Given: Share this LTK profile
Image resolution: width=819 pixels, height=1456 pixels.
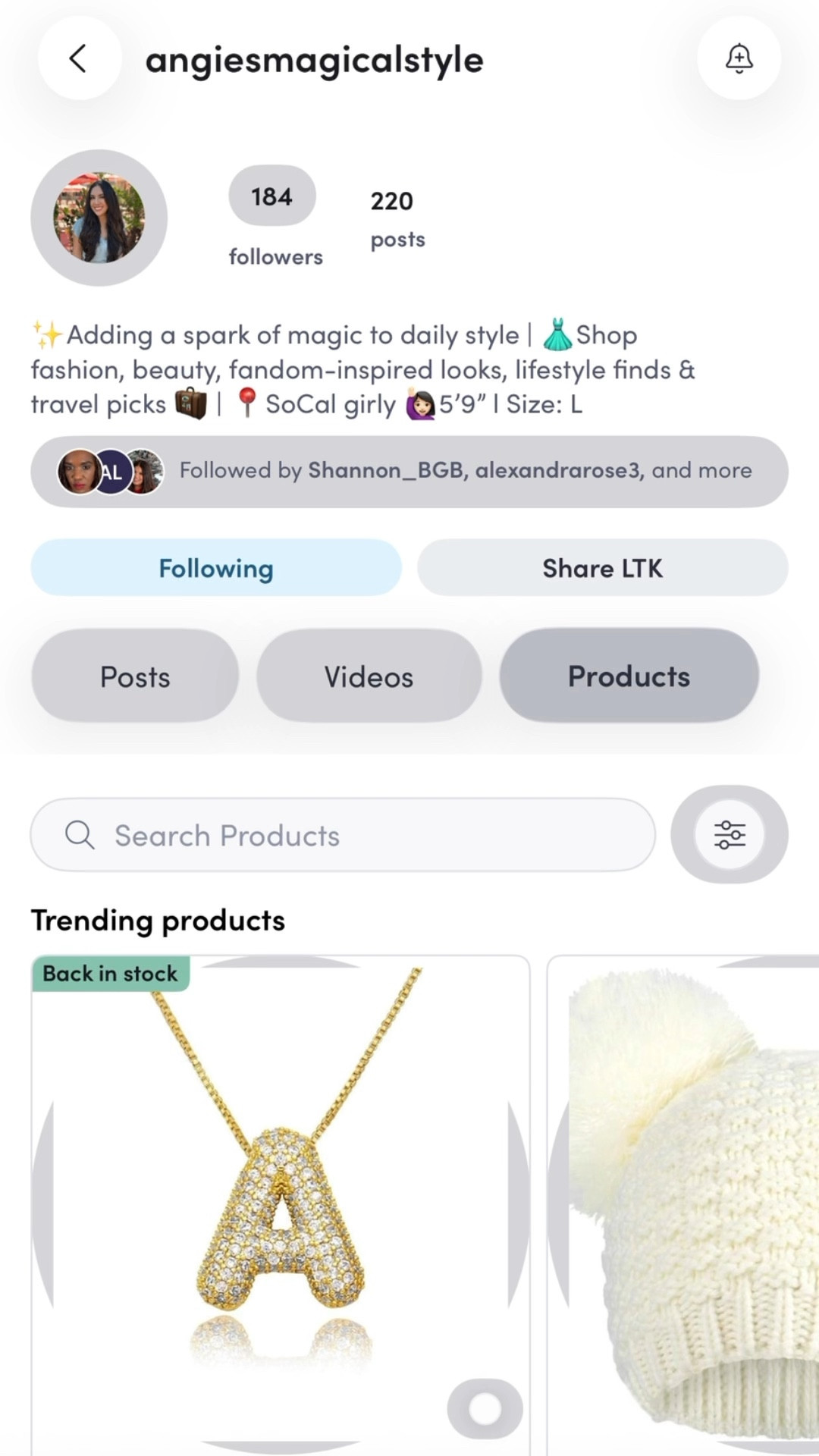Looking at the screenshot, I should (602, 568).
